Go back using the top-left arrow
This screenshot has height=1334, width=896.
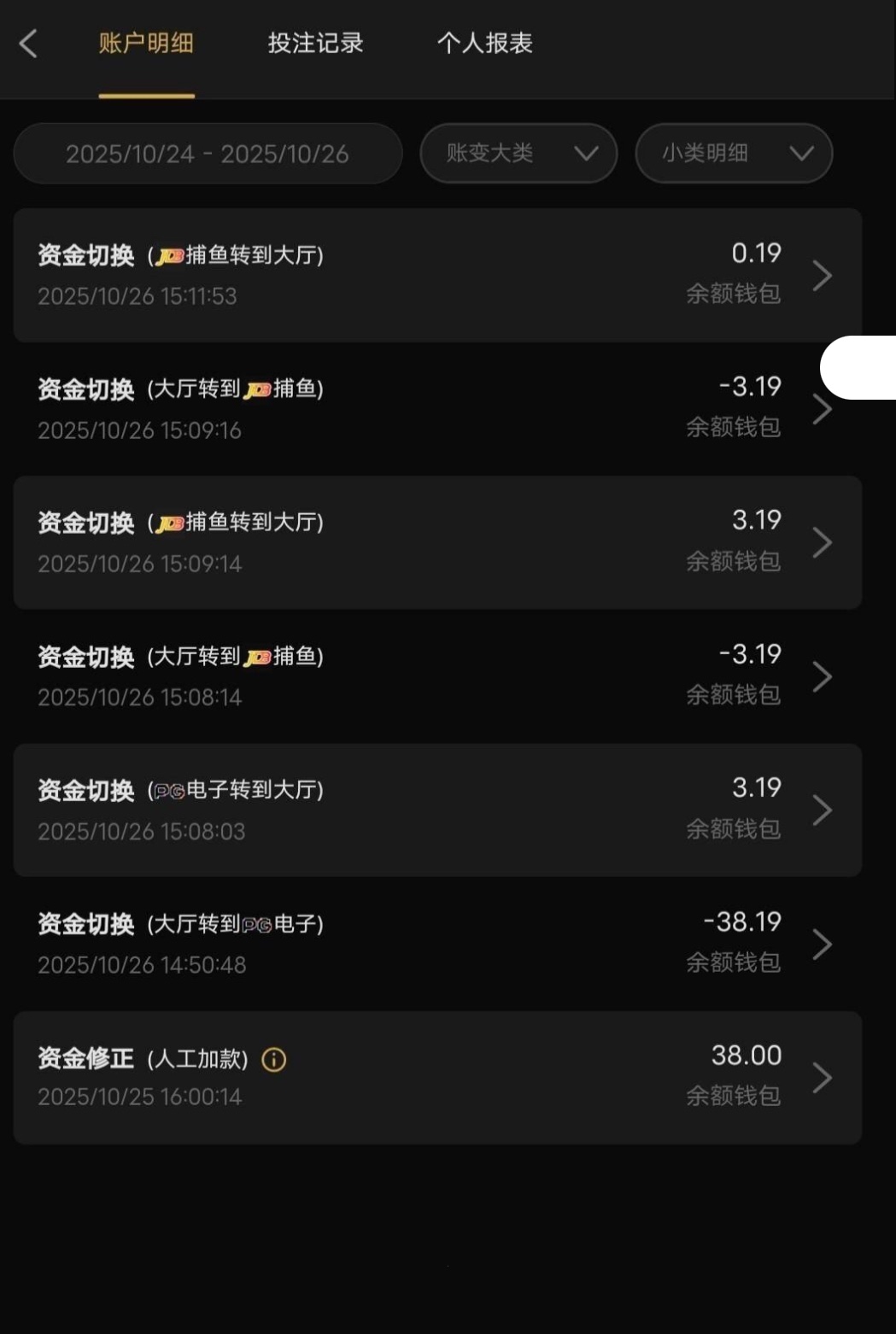(x=28, y=44)
